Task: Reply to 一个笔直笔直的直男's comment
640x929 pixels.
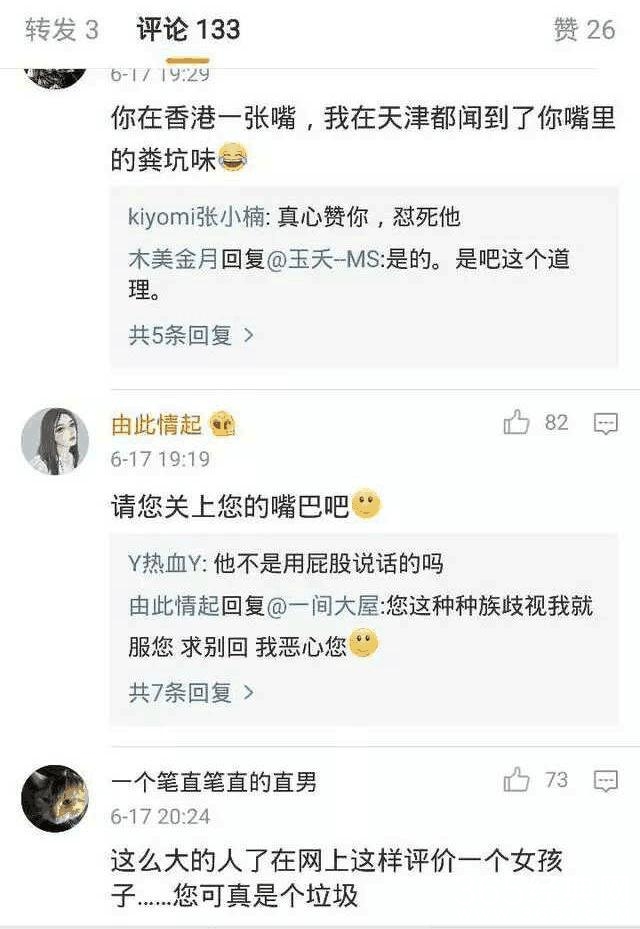Action: coord(606,781)
